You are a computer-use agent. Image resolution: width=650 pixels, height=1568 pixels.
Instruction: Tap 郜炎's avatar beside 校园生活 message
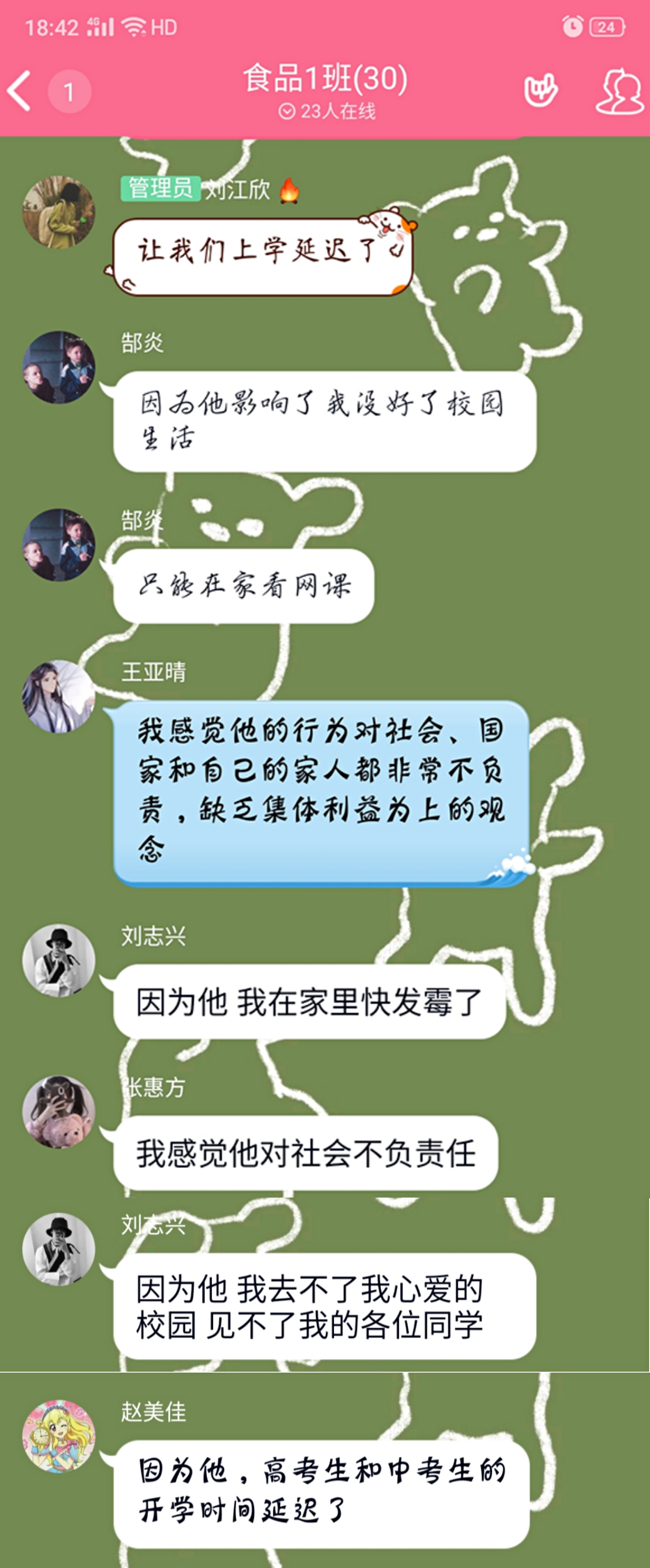[58, 367]
